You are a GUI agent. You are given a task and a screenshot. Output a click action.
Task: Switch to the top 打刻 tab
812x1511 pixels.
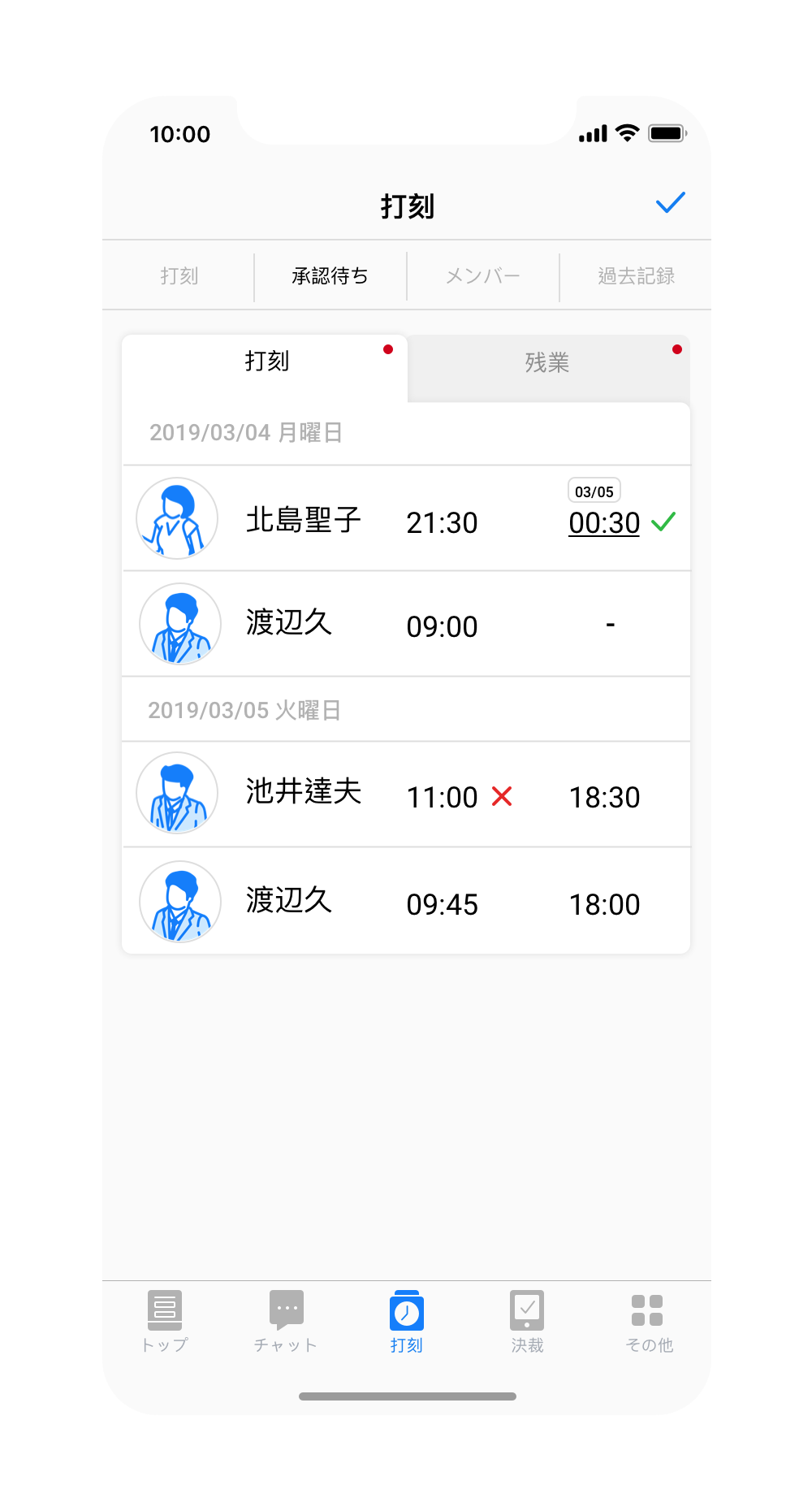(x=179, y=276)
